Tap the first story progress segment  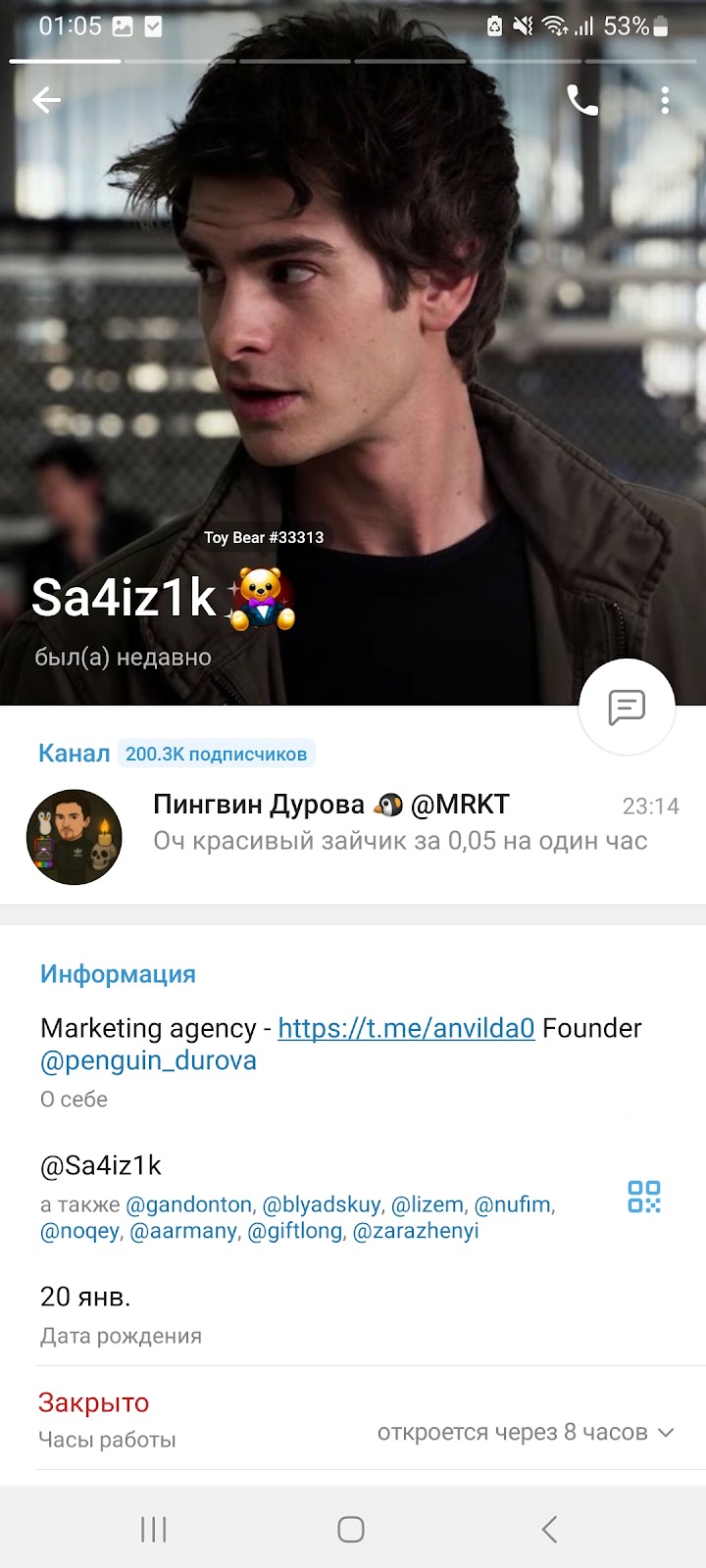[65, 60]
